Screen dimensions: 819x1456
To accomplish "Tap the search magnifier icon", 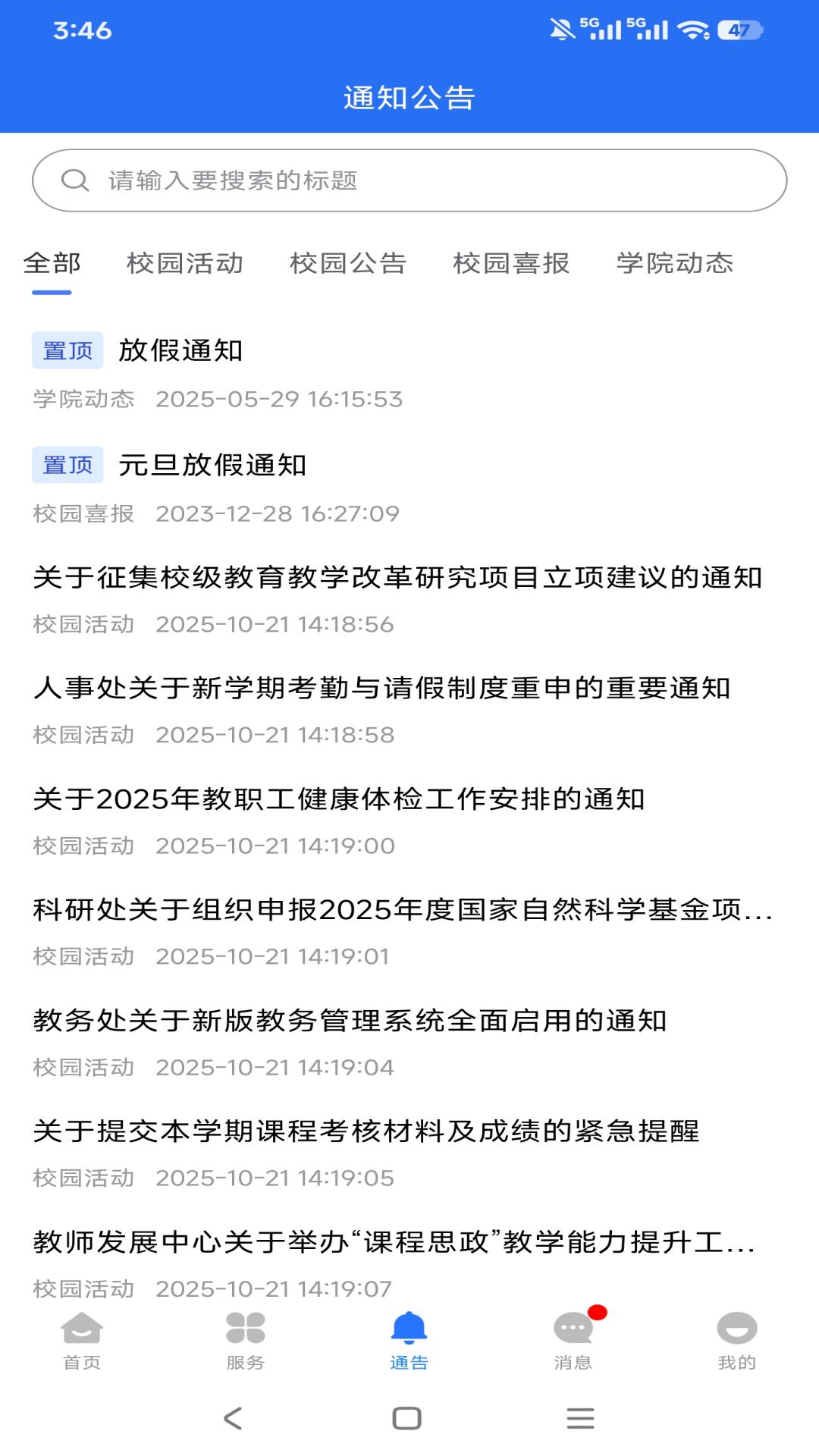I will [x=74, y=180].
